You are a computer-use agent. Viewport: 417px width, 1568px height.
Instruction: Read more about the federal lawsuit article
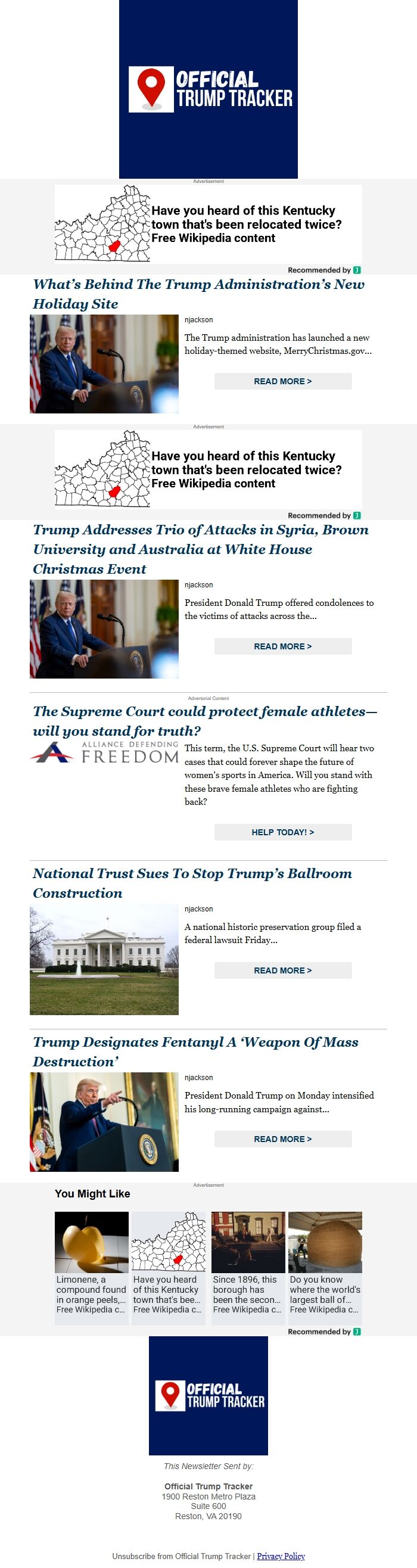[282, 970]
